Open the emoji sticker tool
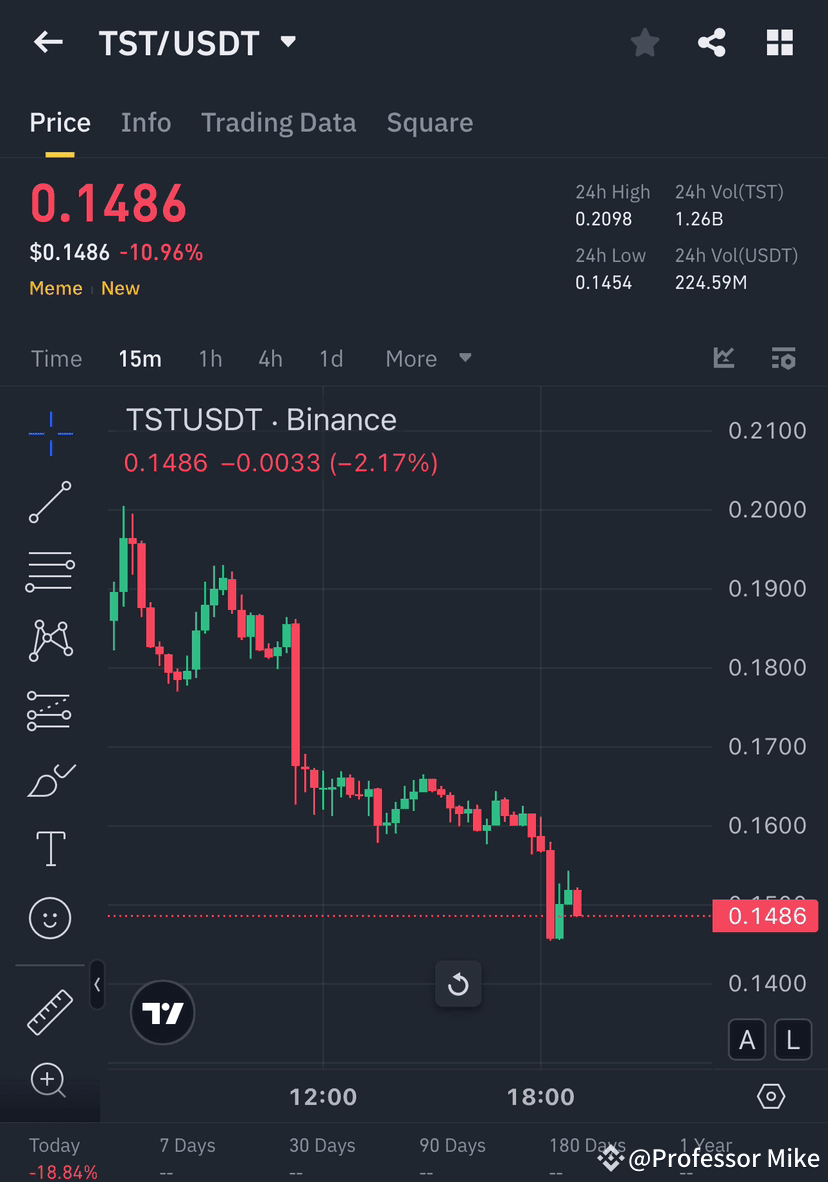Viewport: 828px width, 1182px height. click(49, 918)
